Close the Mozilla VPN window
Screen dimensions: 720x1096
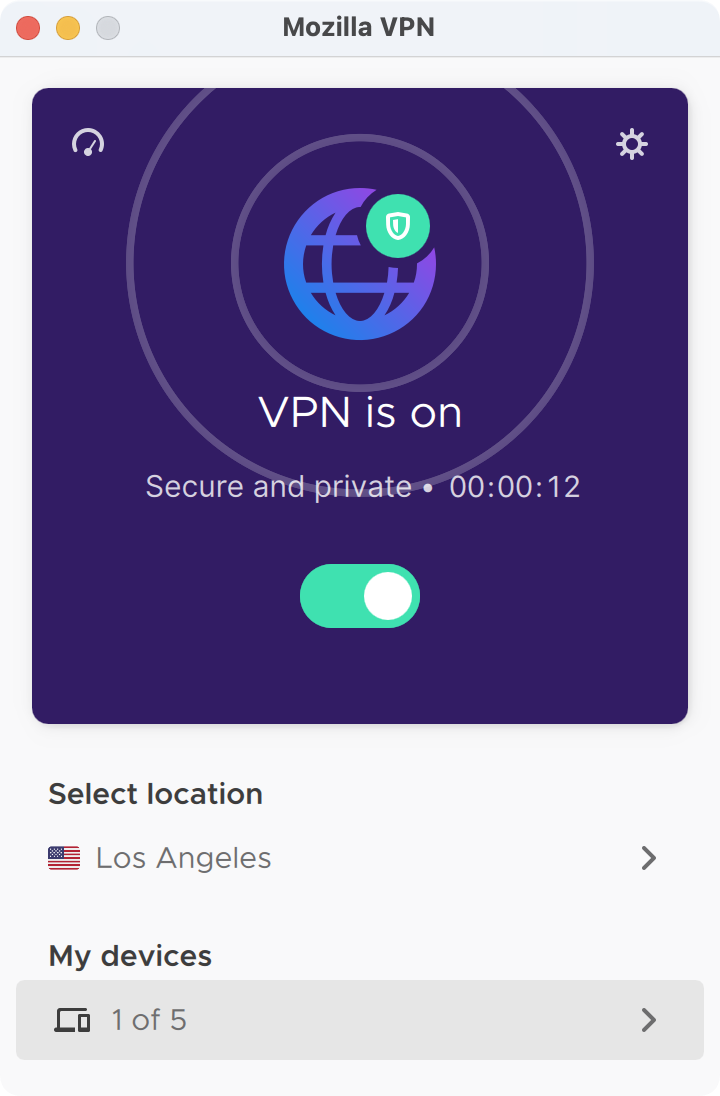(x=28, y=28)
